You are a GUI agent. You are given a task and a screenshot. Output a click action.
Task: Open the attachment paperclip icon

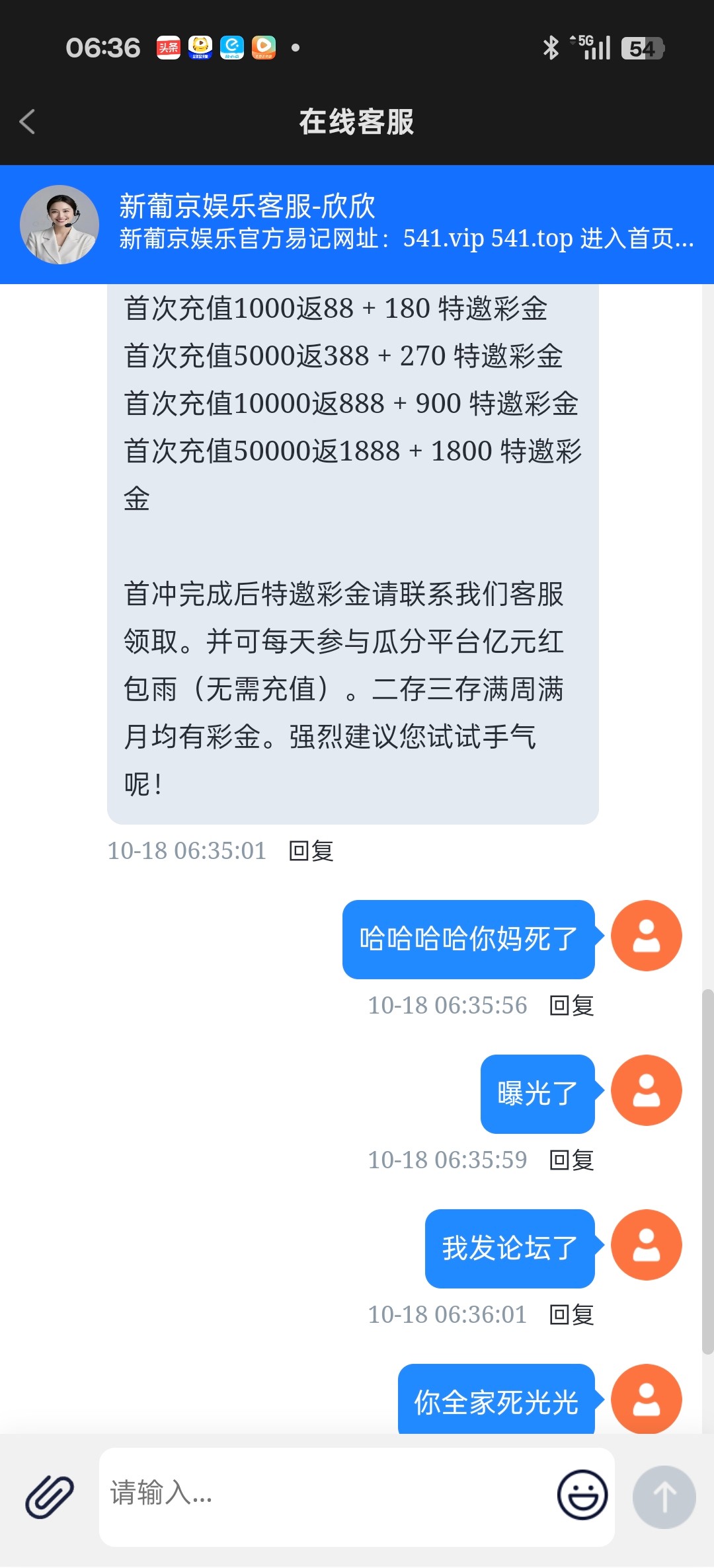pyautogui.click(x=49, y=1497)
